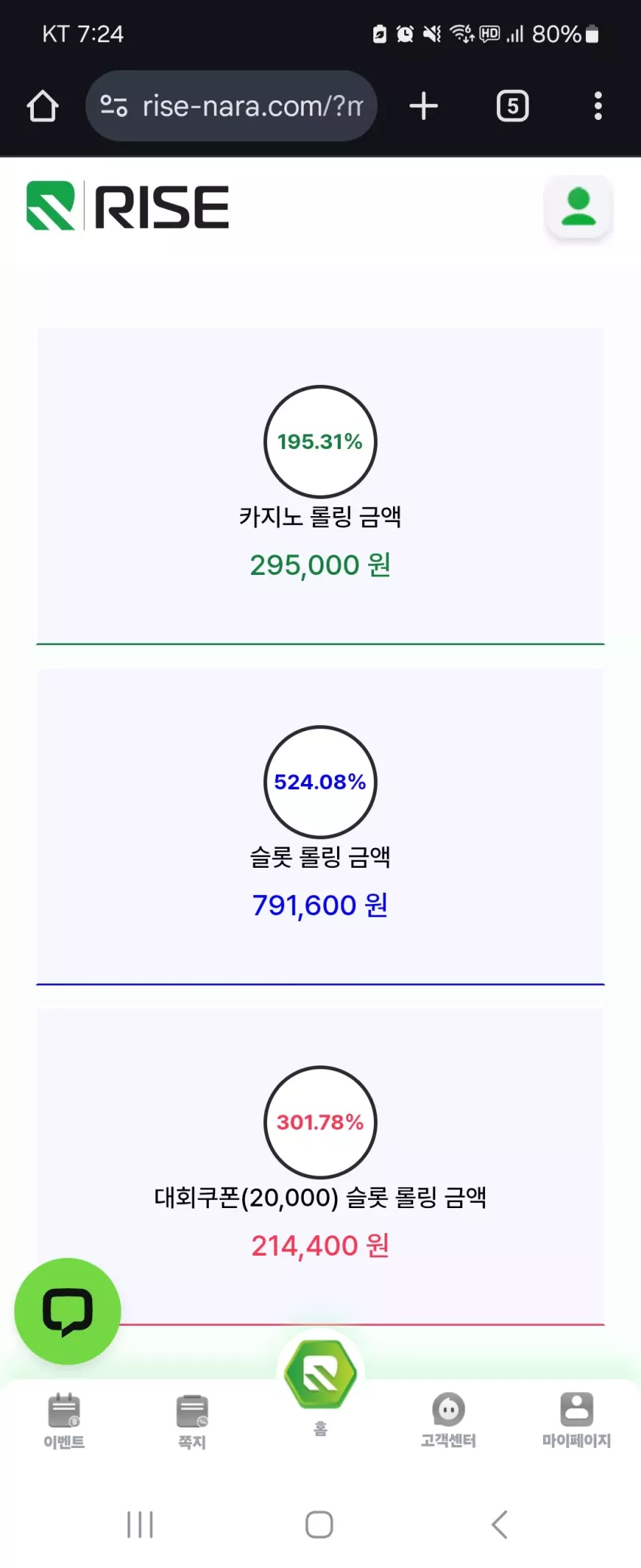This screenshot has height=1568, width=641.
Task: Go to the 홈 tab
Action: coord(320,1387)
